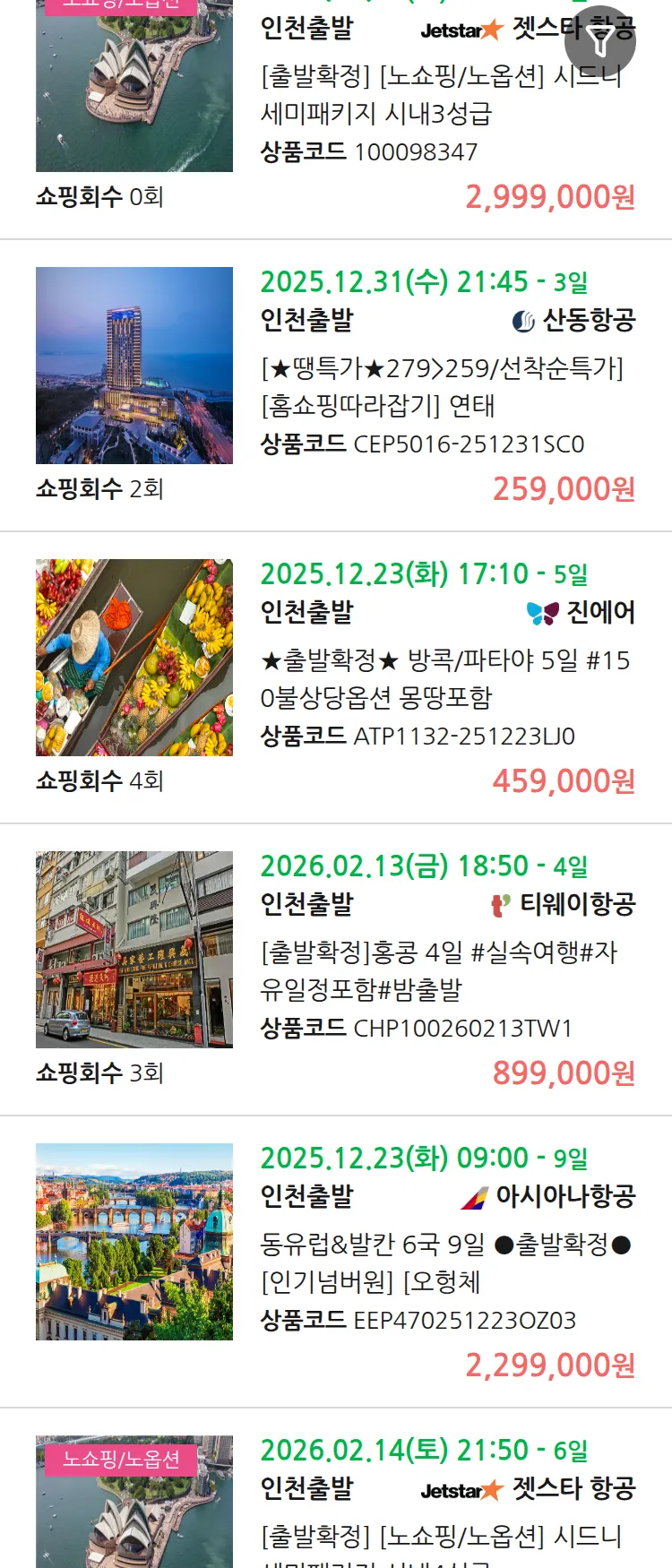View the 아시아나항공 동유럽&발칸 9일 tour
The height and width of the screenshot is (1568, 672).
(444, 1262)
